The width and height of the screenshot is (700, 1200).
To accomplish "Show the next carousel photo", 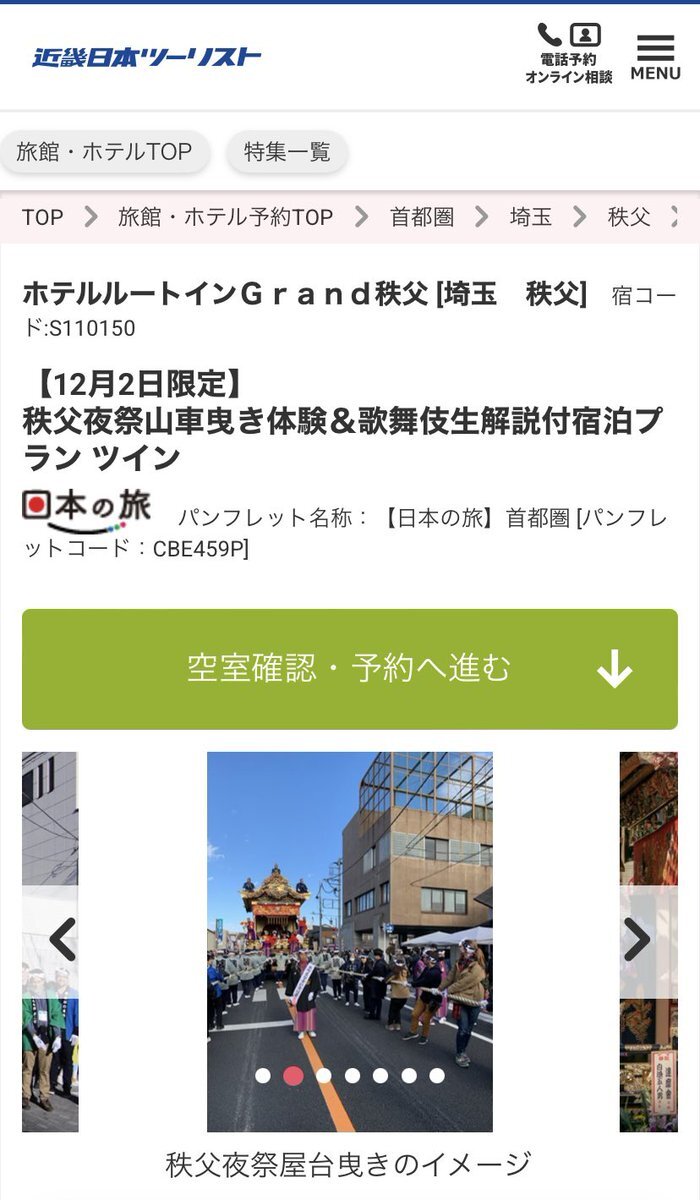I will pos(637,940).
